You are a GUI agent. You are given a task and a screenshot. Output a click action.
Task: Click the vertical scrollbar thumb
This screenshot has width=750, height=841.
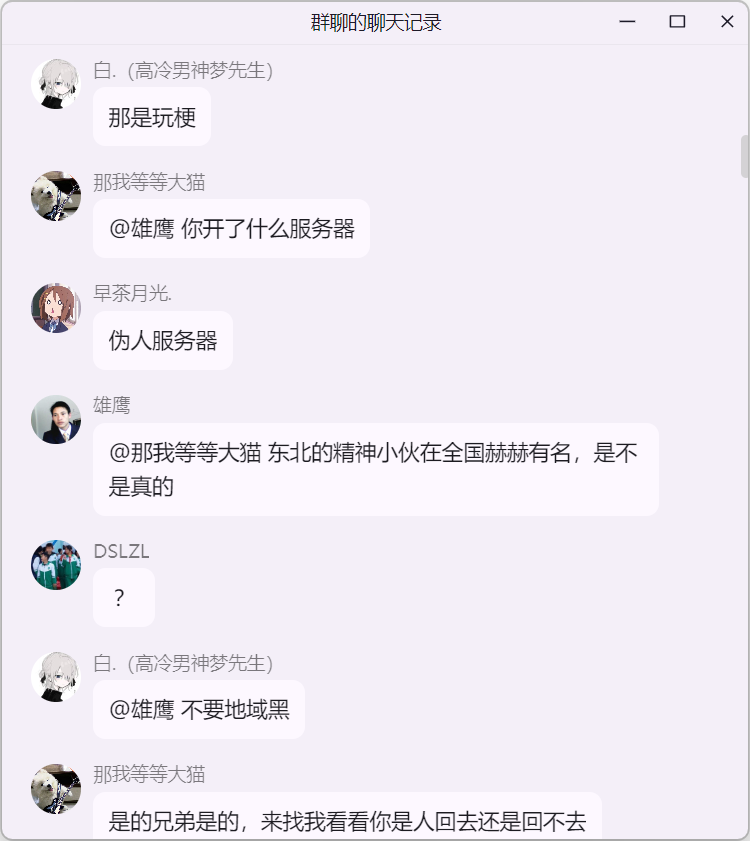point(744,156)
